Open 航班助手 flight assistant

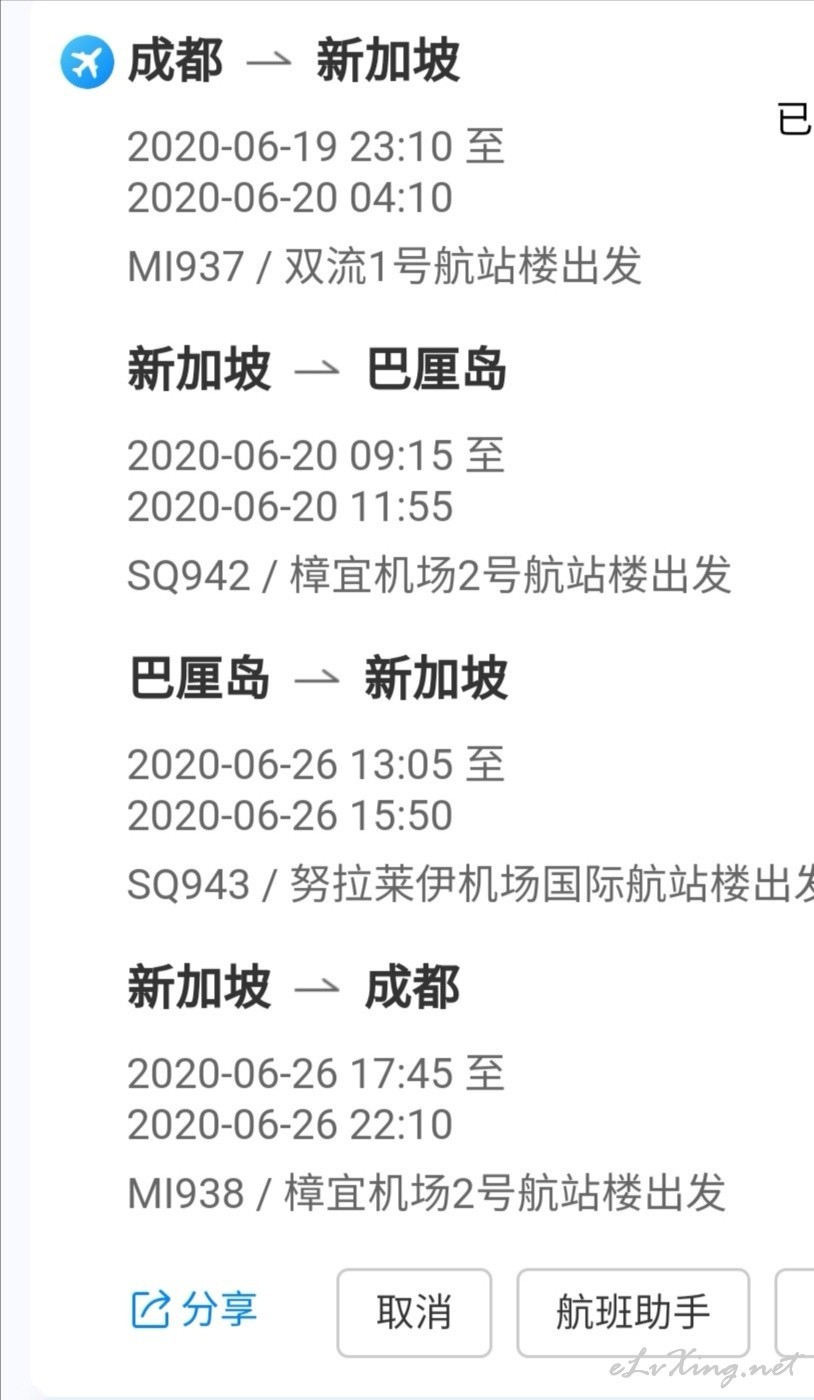(633, 1313)
